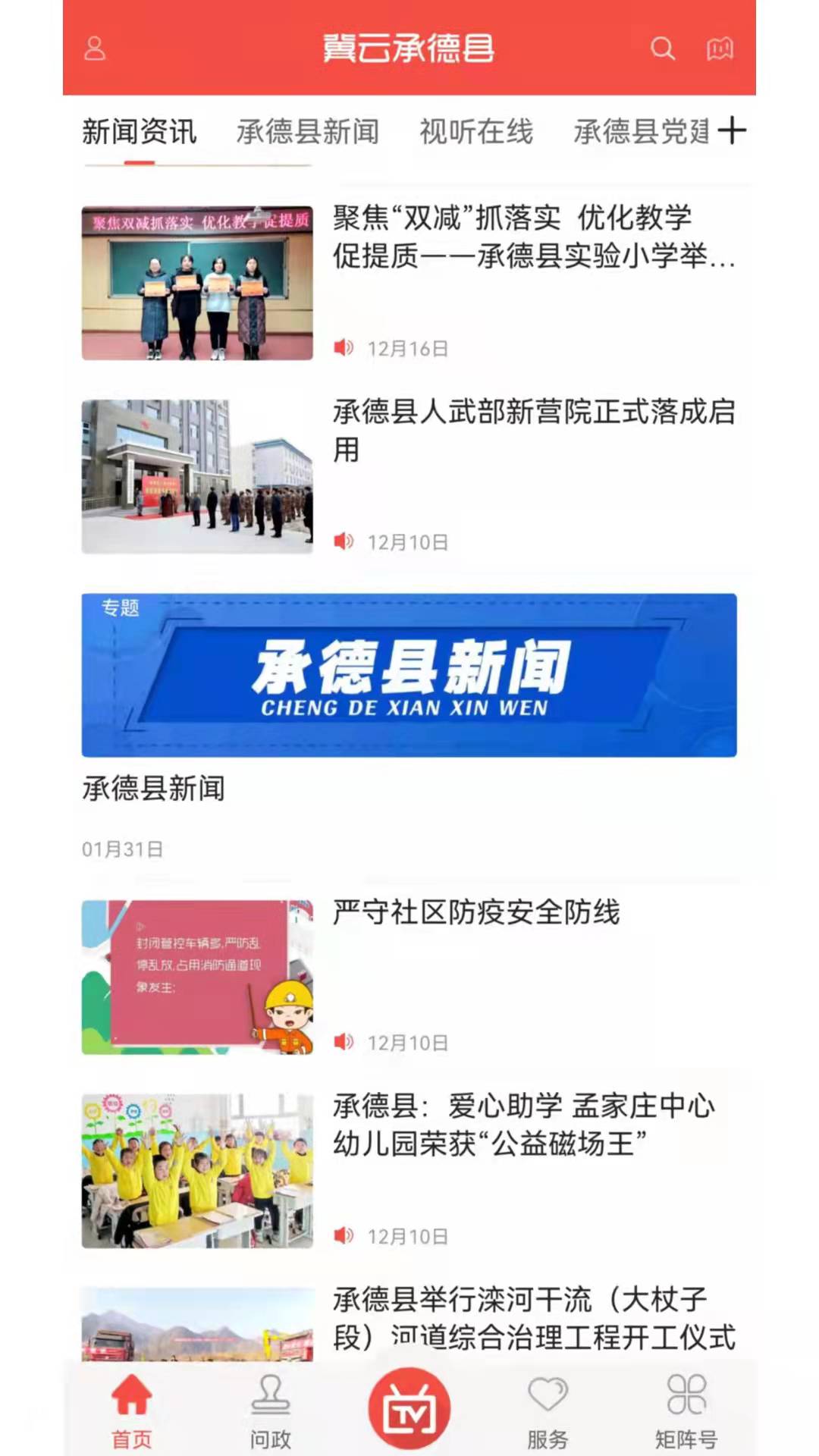Switch to the 问政 tab
This screenshot has height=1456, width=819.
[271, 1410]
